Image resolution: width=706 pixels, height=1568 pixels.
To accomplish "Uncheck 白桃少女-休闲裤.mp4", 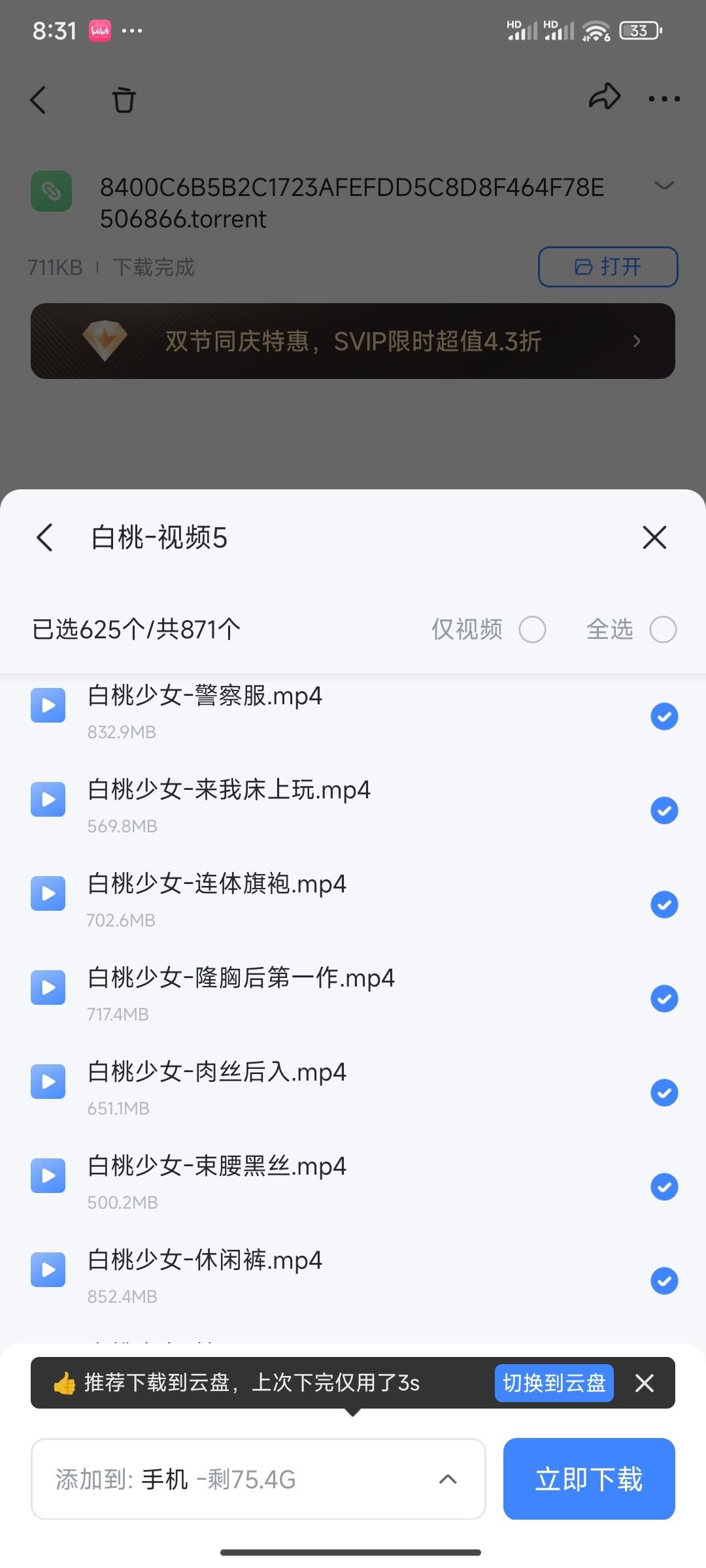I will click(x=664, y=1281).
